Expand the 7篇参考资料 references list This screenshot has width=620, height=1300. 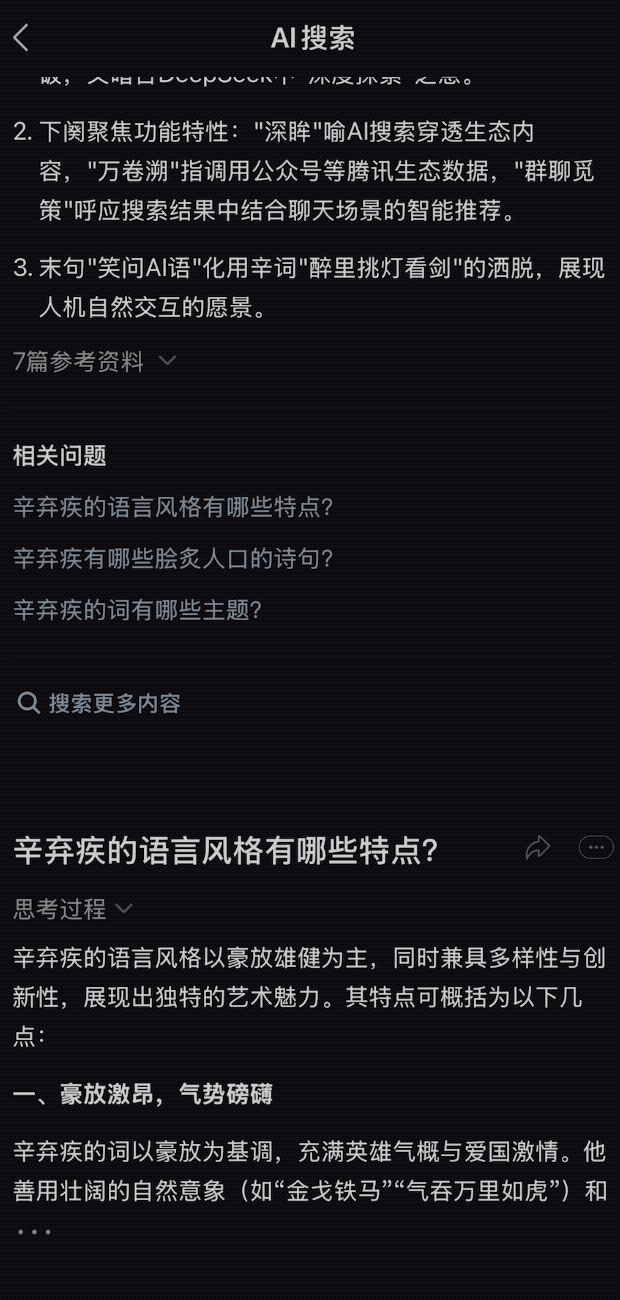pos(95,361)
